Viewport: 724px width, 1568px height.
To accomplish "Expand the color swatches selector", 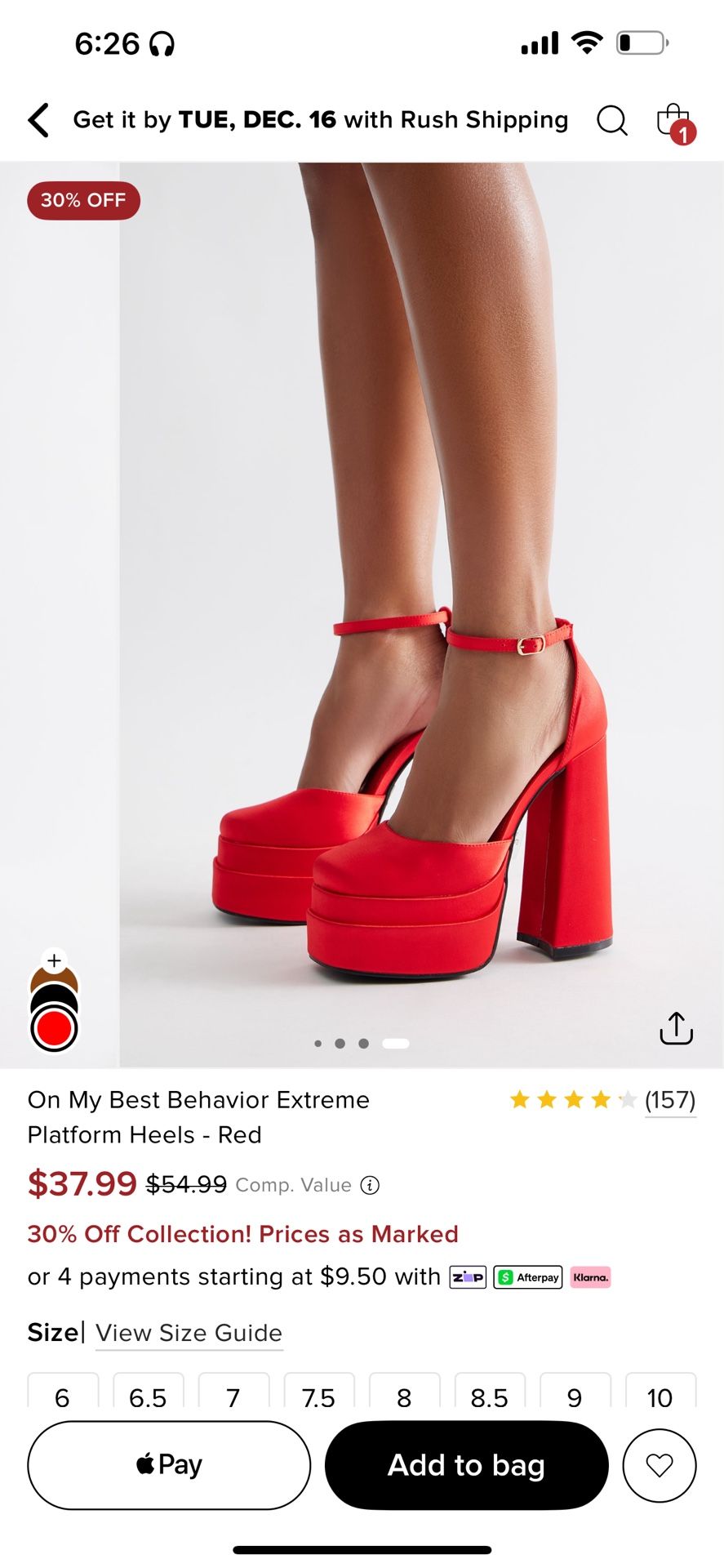I will click(x=54, y=960).
